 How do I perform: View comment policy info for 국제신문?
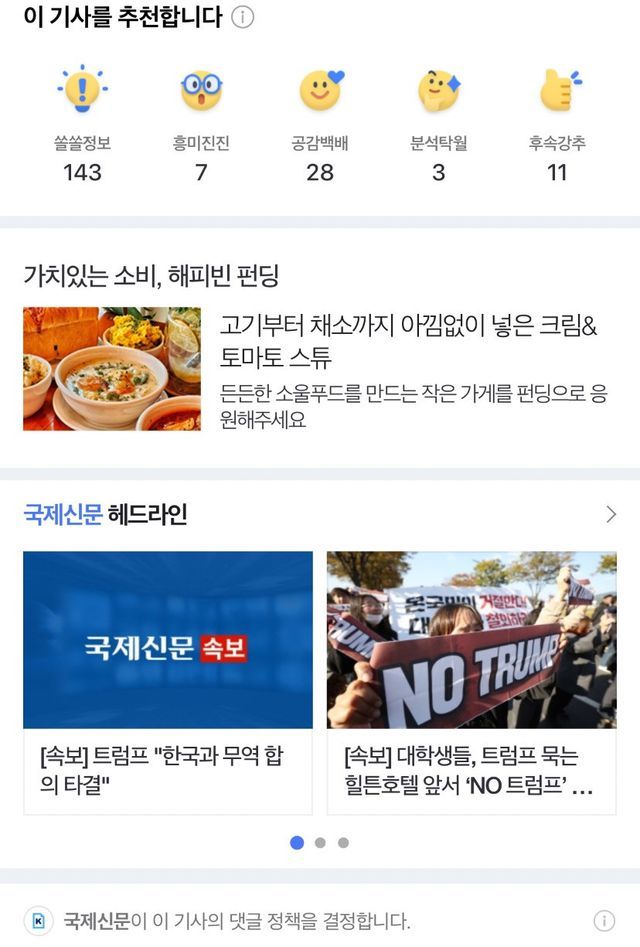click(604, 921)
